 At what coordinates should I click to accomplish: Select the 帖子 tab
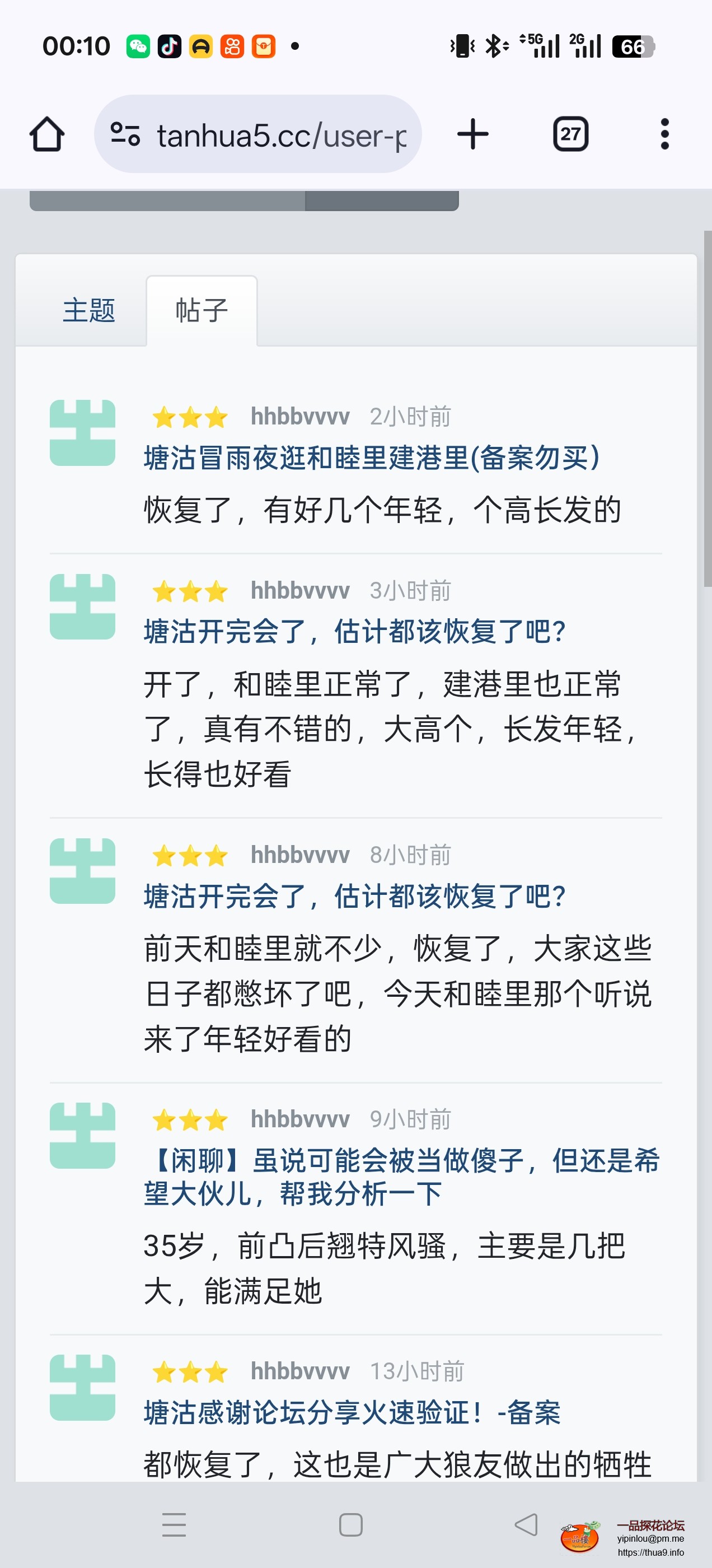202,310
